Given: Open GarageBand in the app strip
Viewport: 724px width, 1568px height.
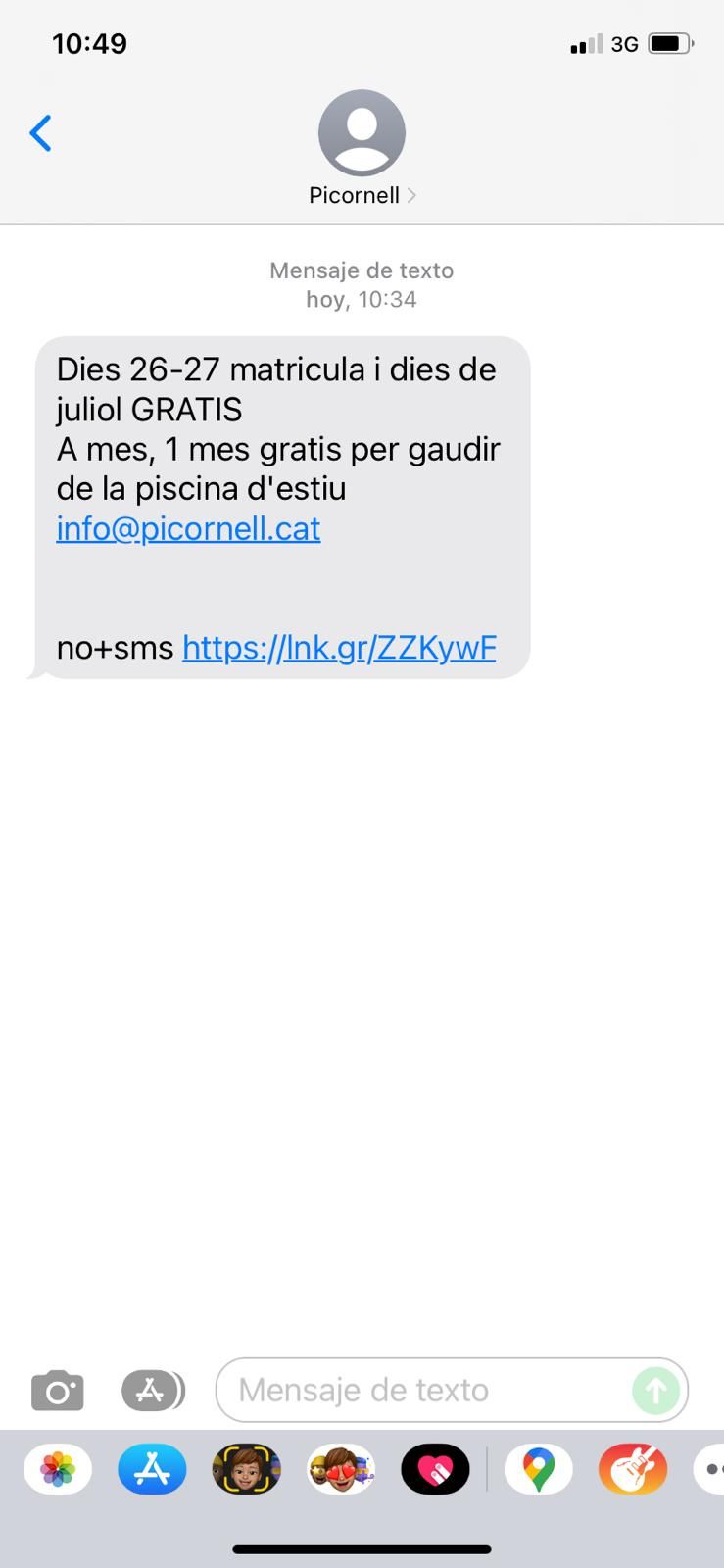Looking at the screenshot, I should click(633, 1470).
